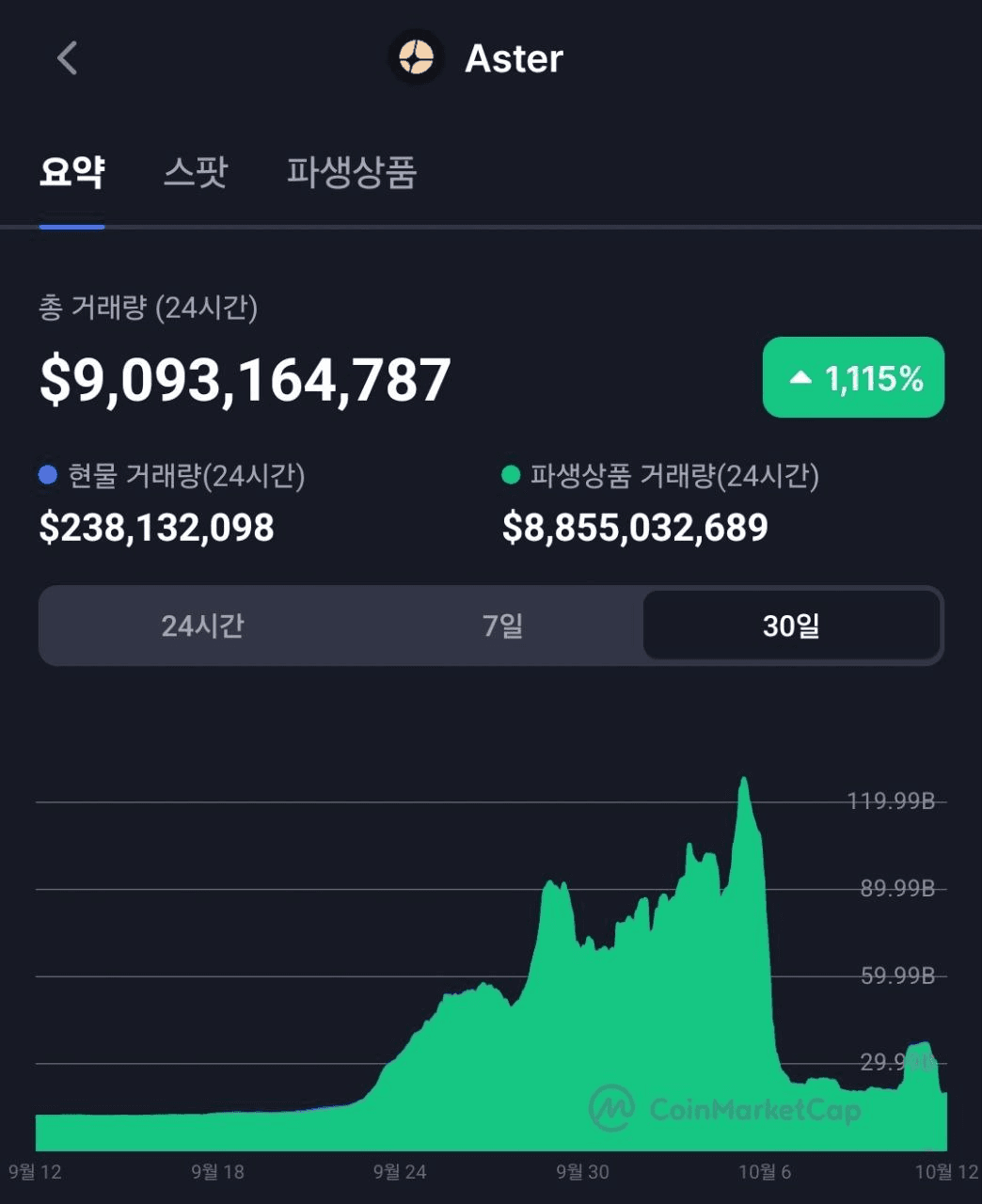Select the 30일 chart range
Screen dimensions: 982x1204
pyautogui.click(x=791, y=626)
